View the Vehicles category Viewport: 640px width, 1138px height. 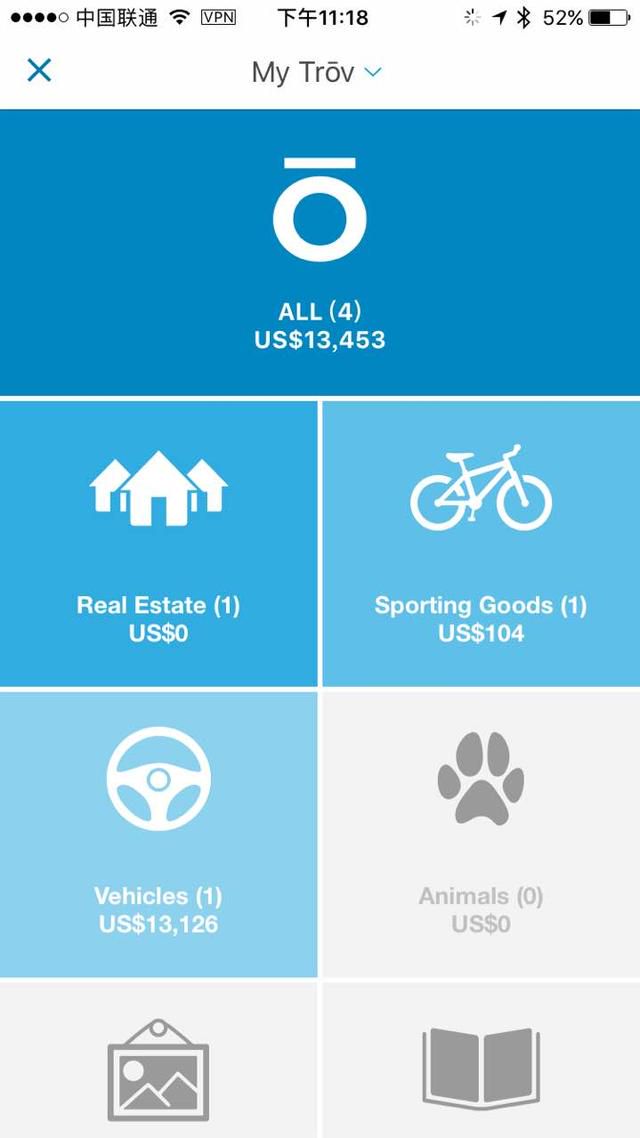pos(159,834)
